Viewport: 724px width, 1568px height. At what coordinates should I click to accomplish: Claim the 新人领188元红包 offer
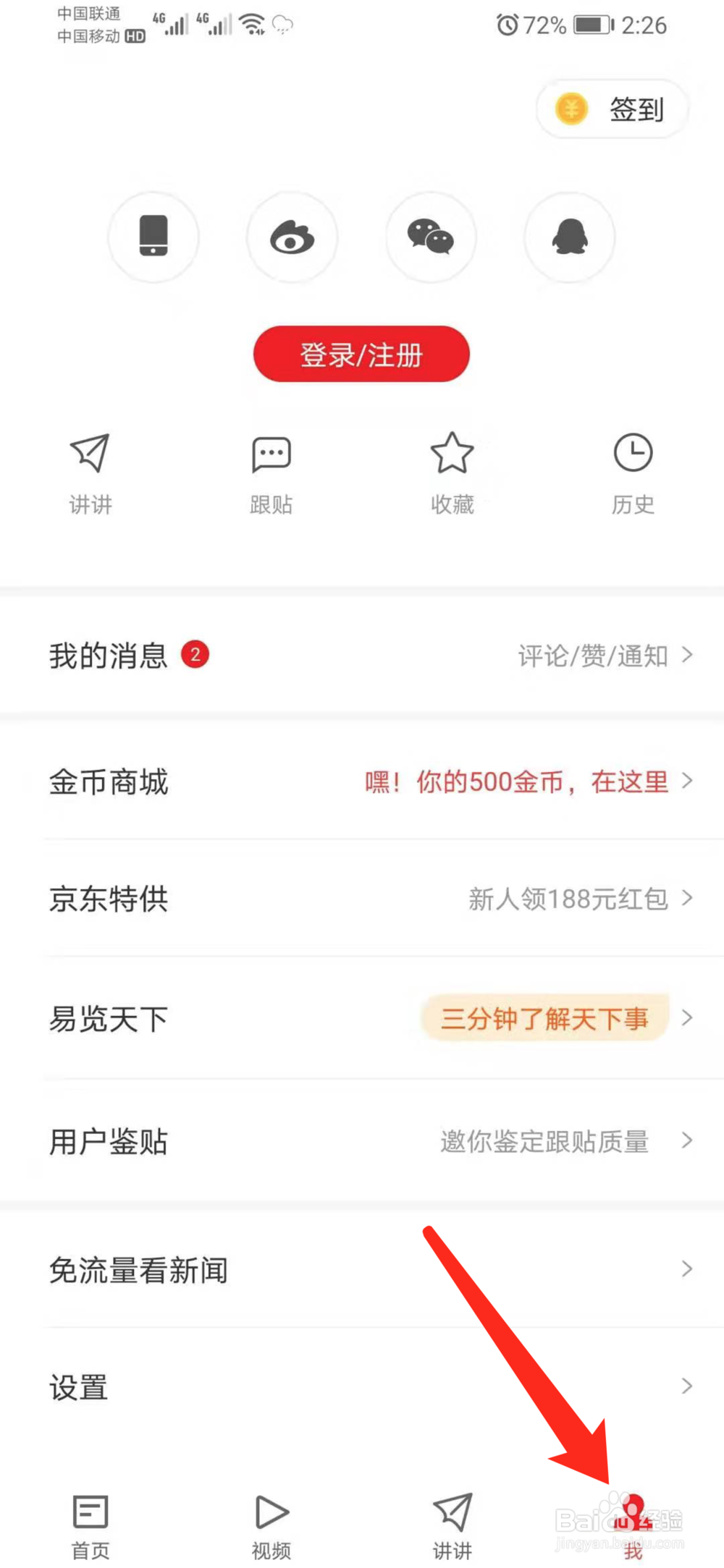point(569,899)
